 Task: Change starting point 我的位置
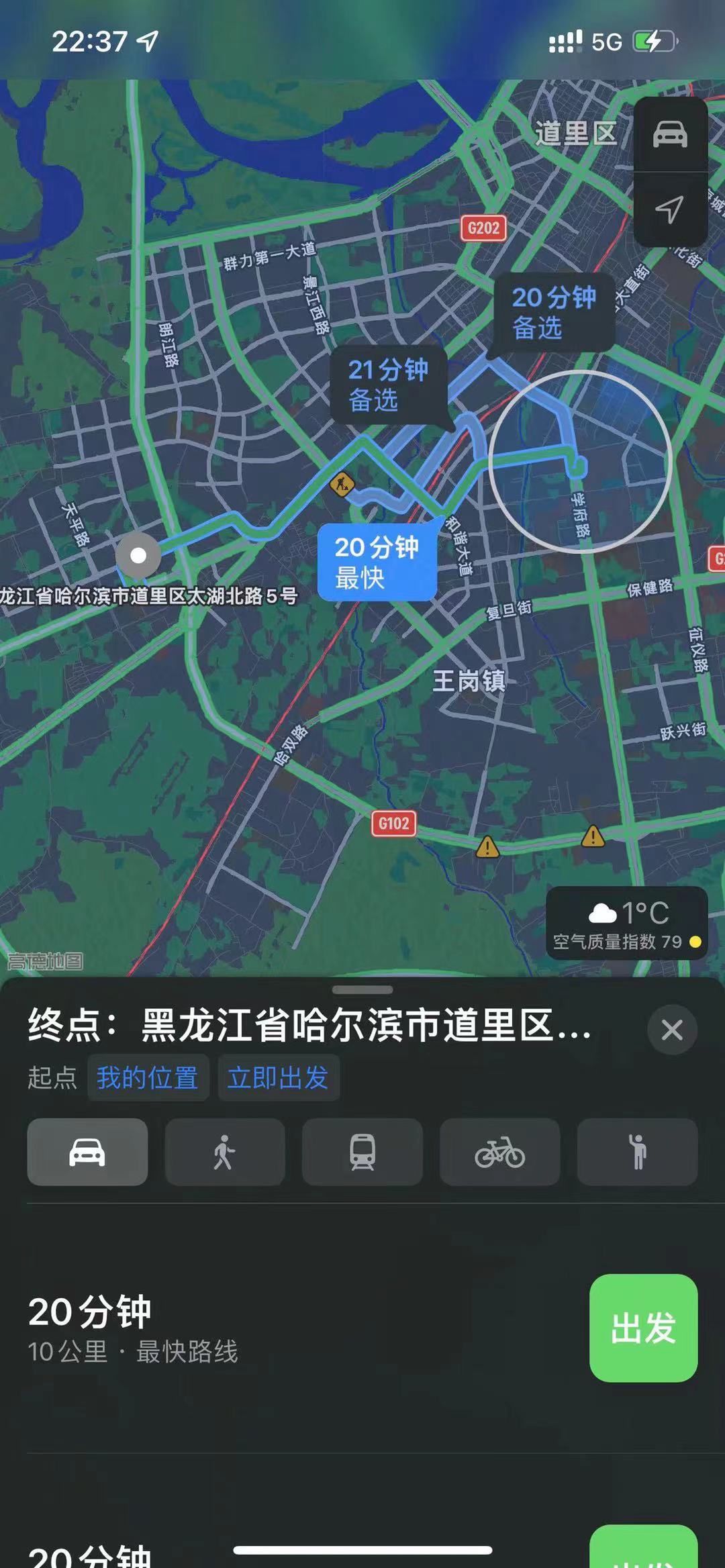[148, 1078]
